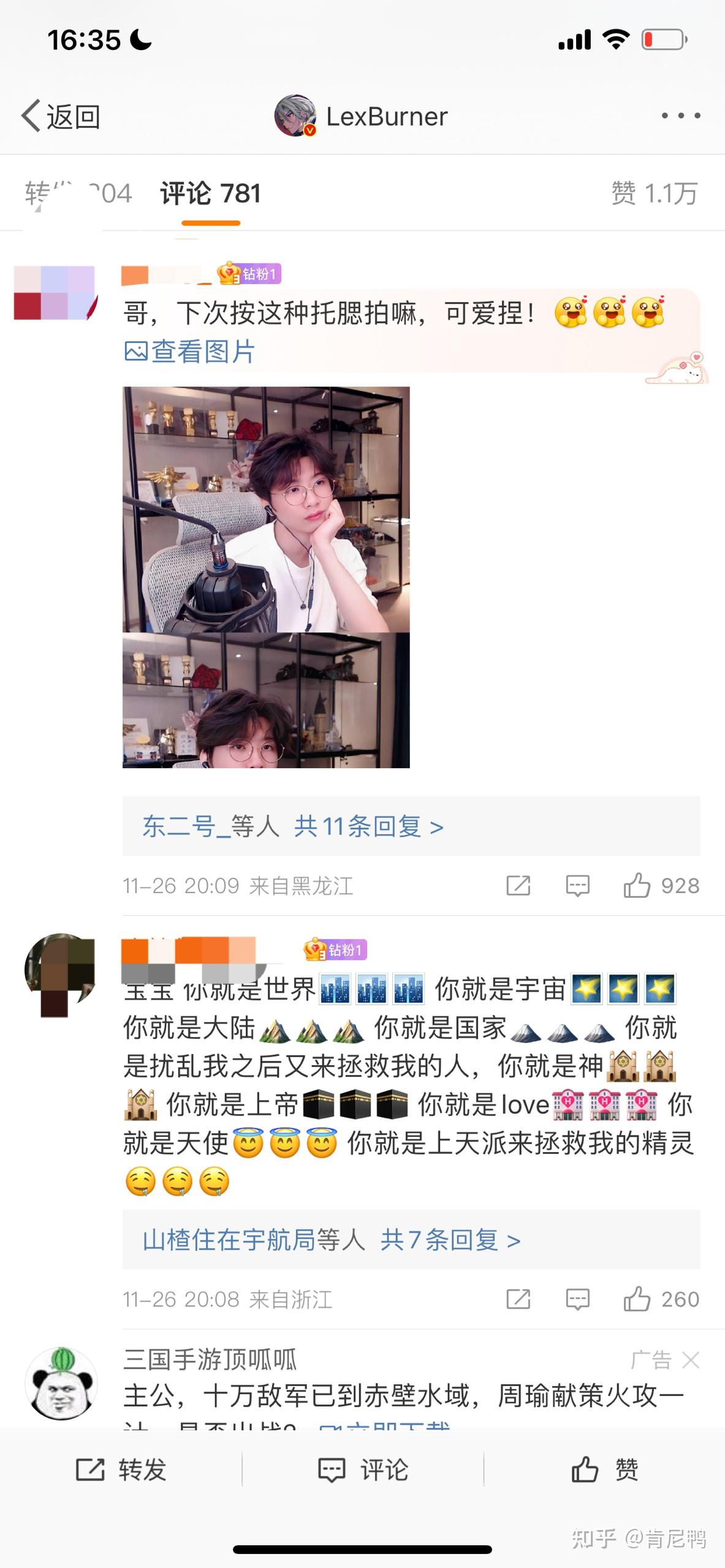Open the three-dot overflow menu

(x=681, y=115)
